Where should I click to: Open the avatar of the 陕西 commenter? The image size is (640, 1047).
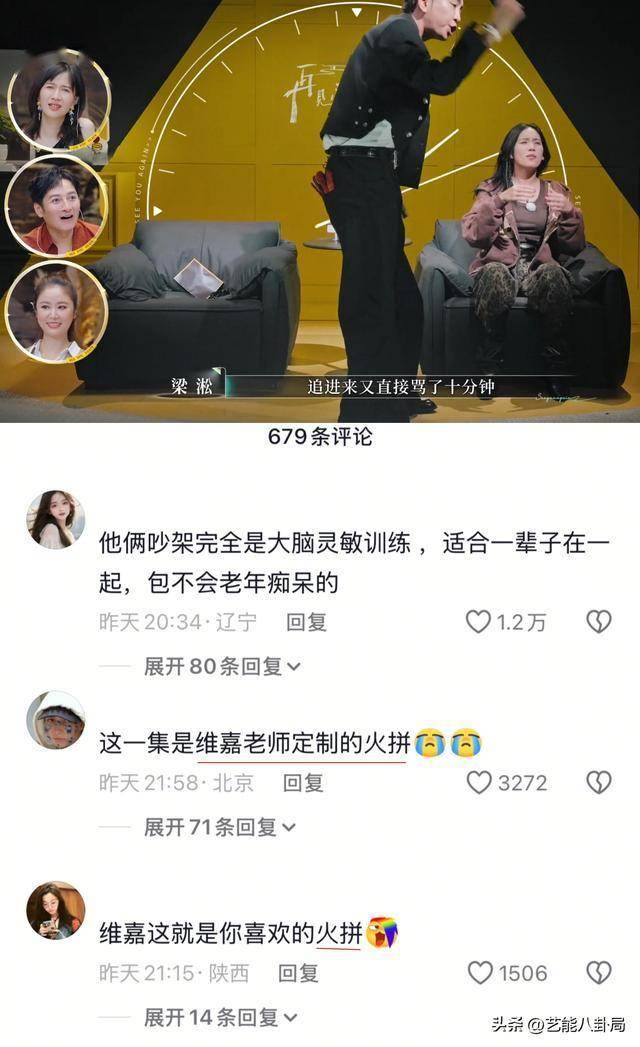pos(55,910)
